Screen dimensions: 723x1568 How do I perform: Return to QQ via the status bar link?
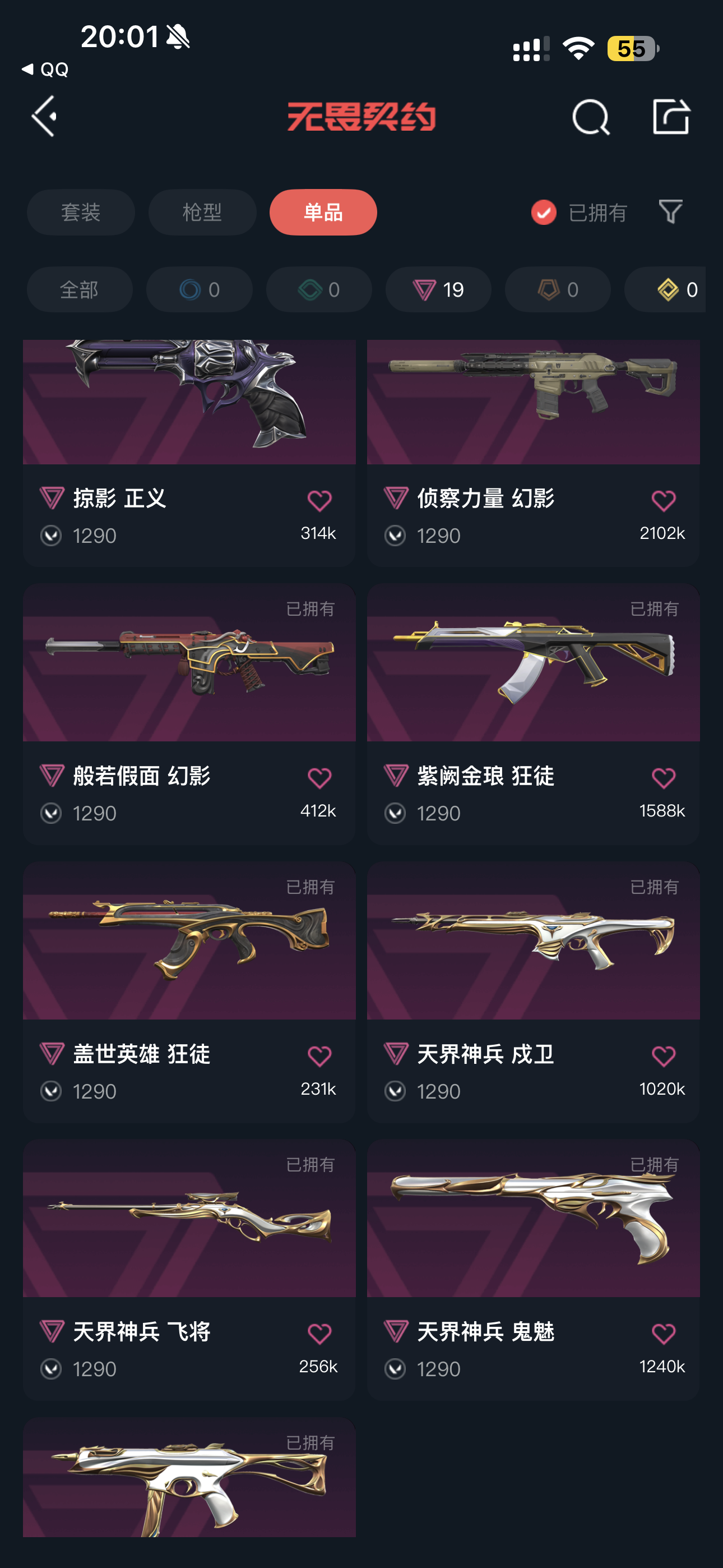coord(45,70)
